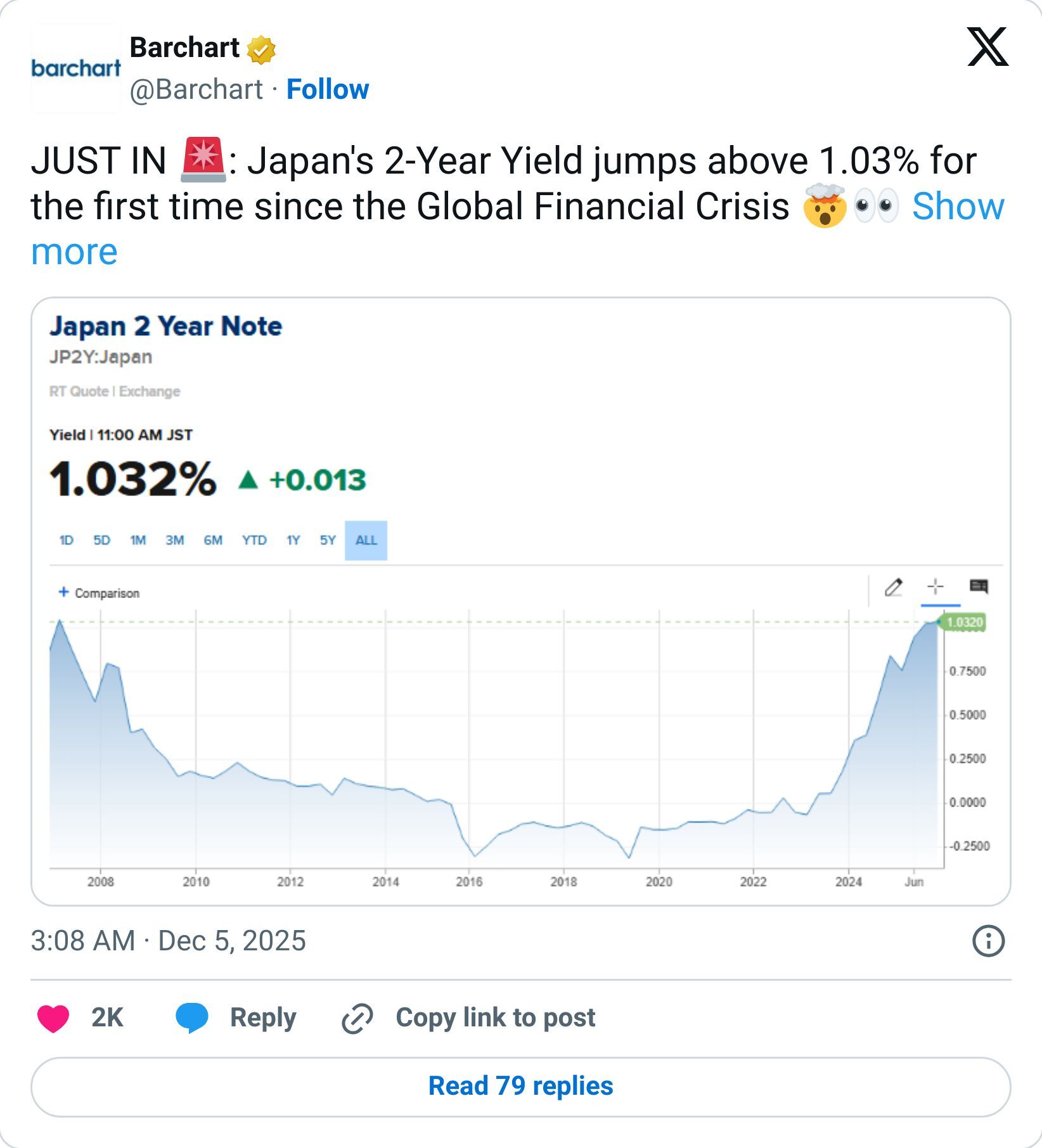This screenshot has height=1148, width=1042.
Task: Switch to the 1D timeframe tab
Action: point(67,540)
